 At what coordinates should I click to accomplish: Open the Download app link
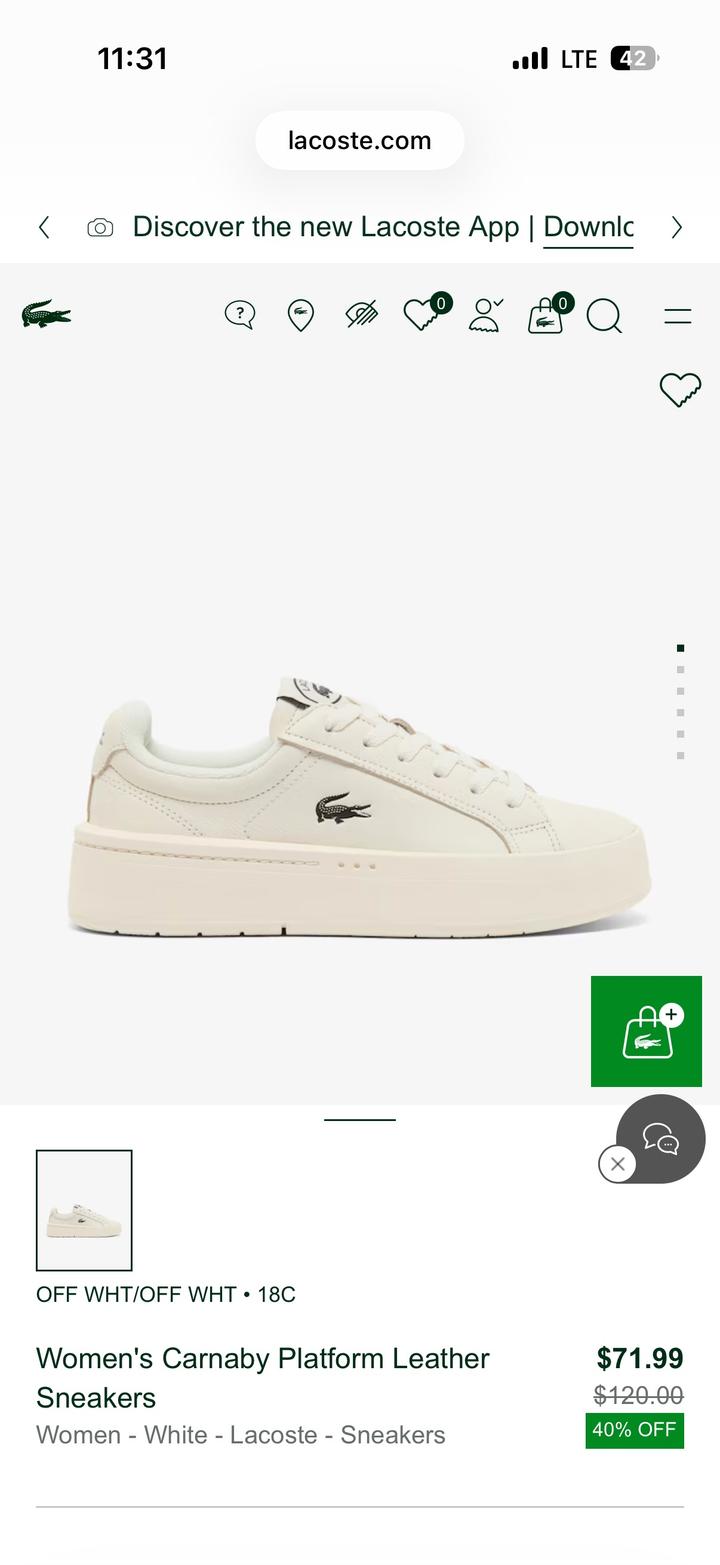tap(588, 228)
